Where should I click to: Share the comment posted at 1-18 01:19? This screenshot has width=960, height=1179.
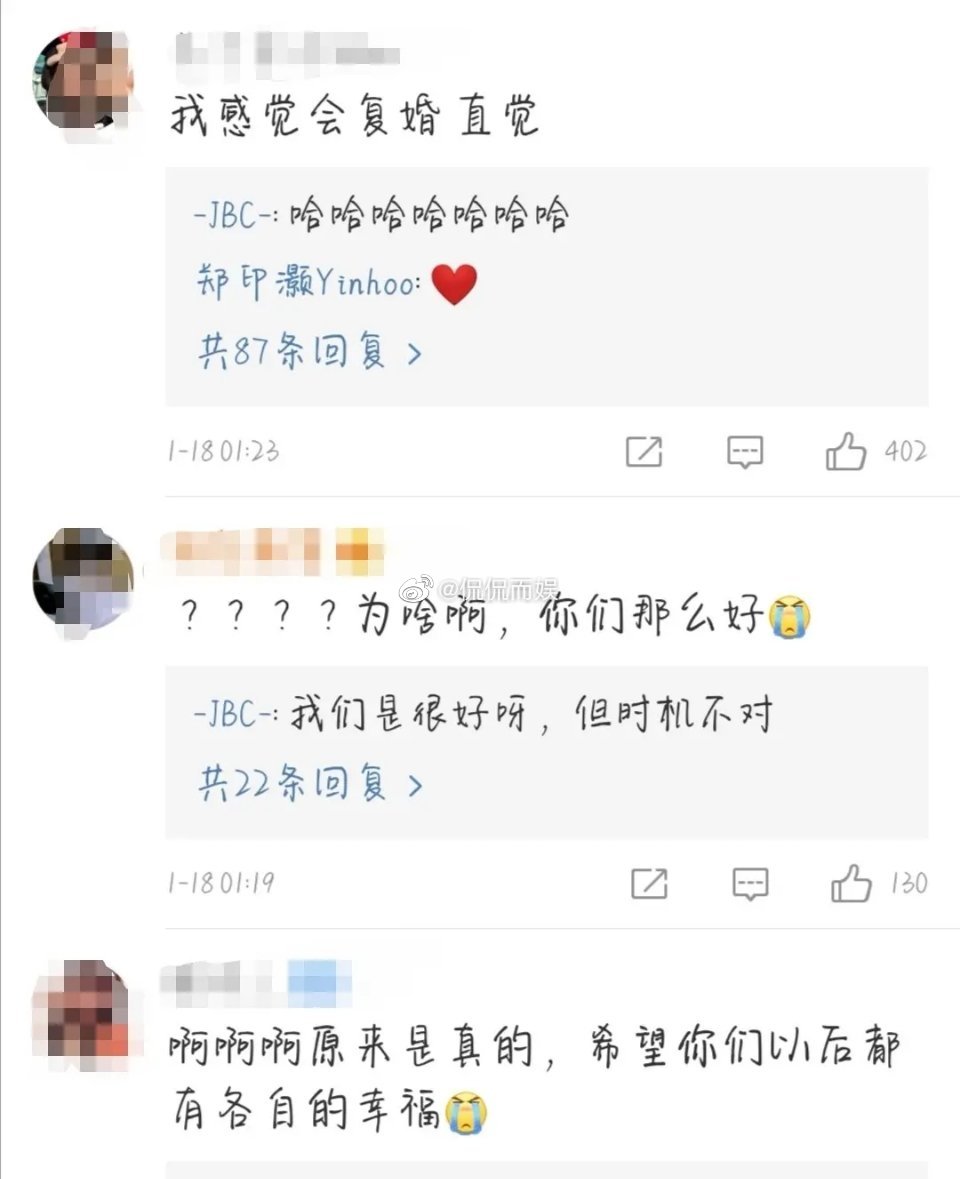[649, 884]
